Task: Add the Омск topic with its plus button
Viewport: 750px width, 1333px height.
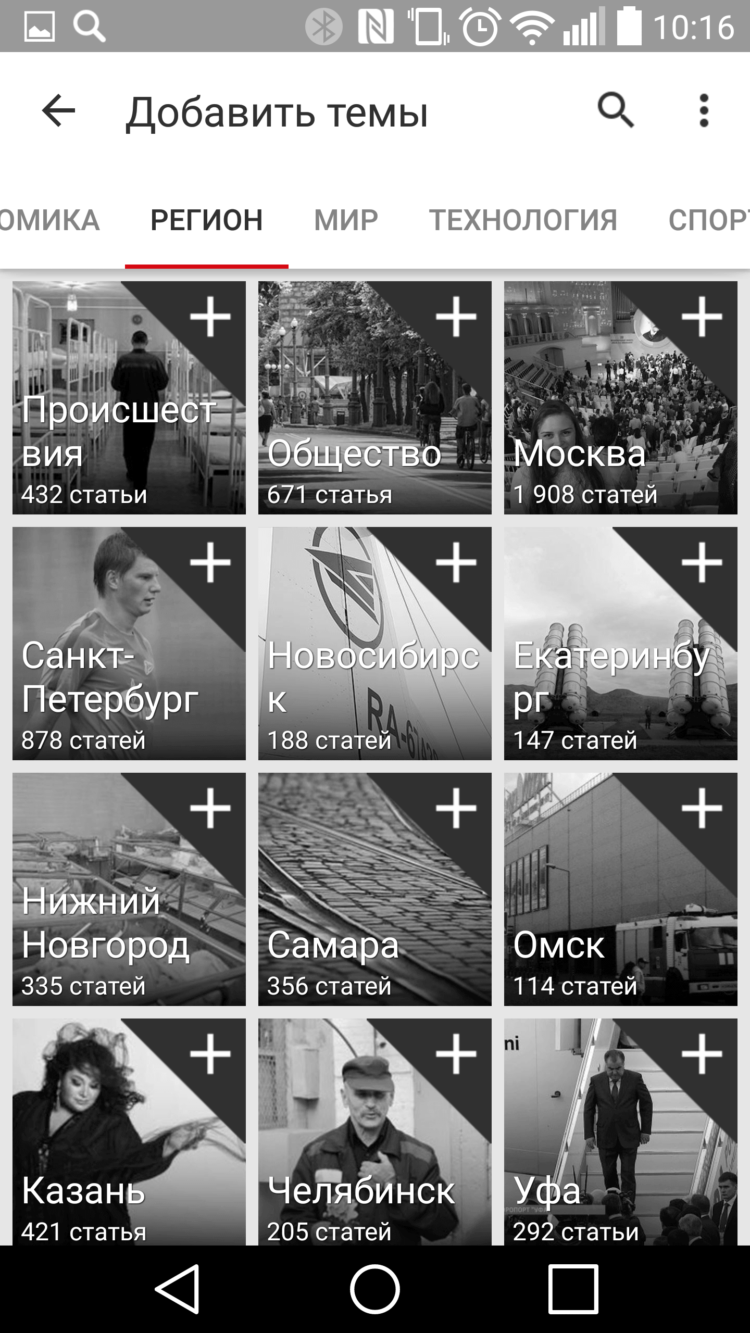Action: (x=702, y=808)
